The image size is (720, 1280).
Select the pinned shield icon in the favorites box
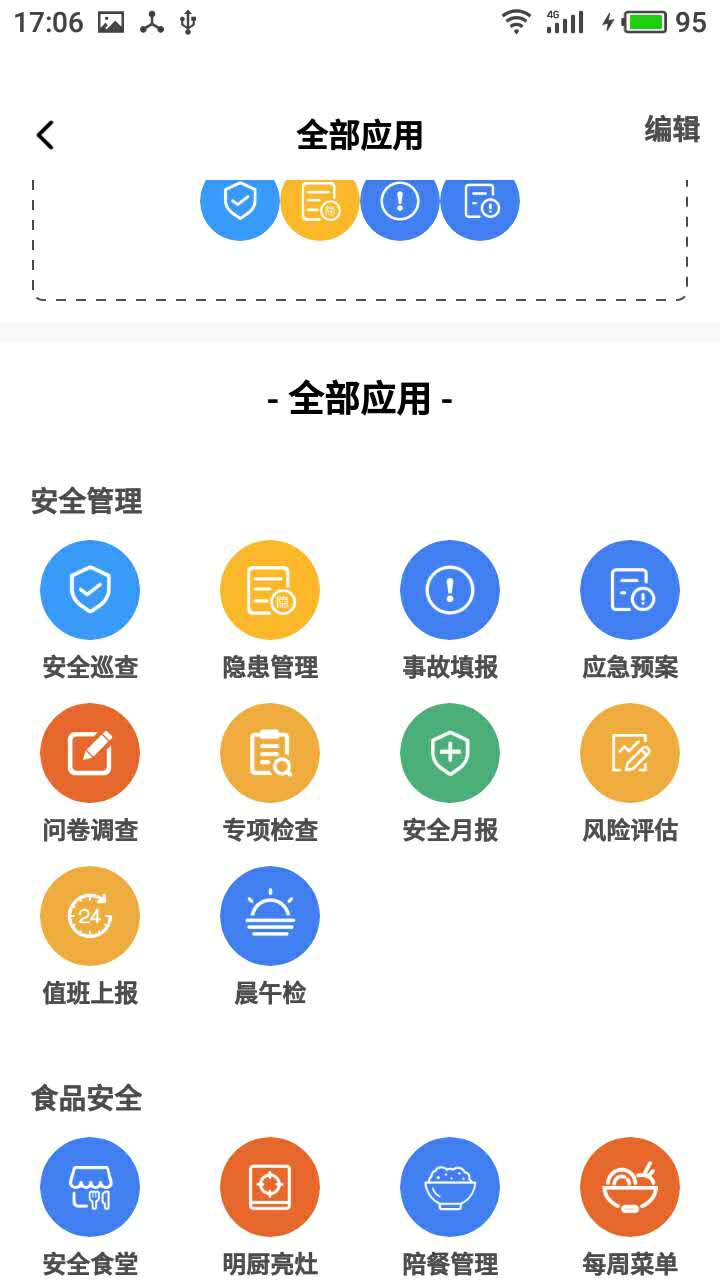tap(240, 202)
